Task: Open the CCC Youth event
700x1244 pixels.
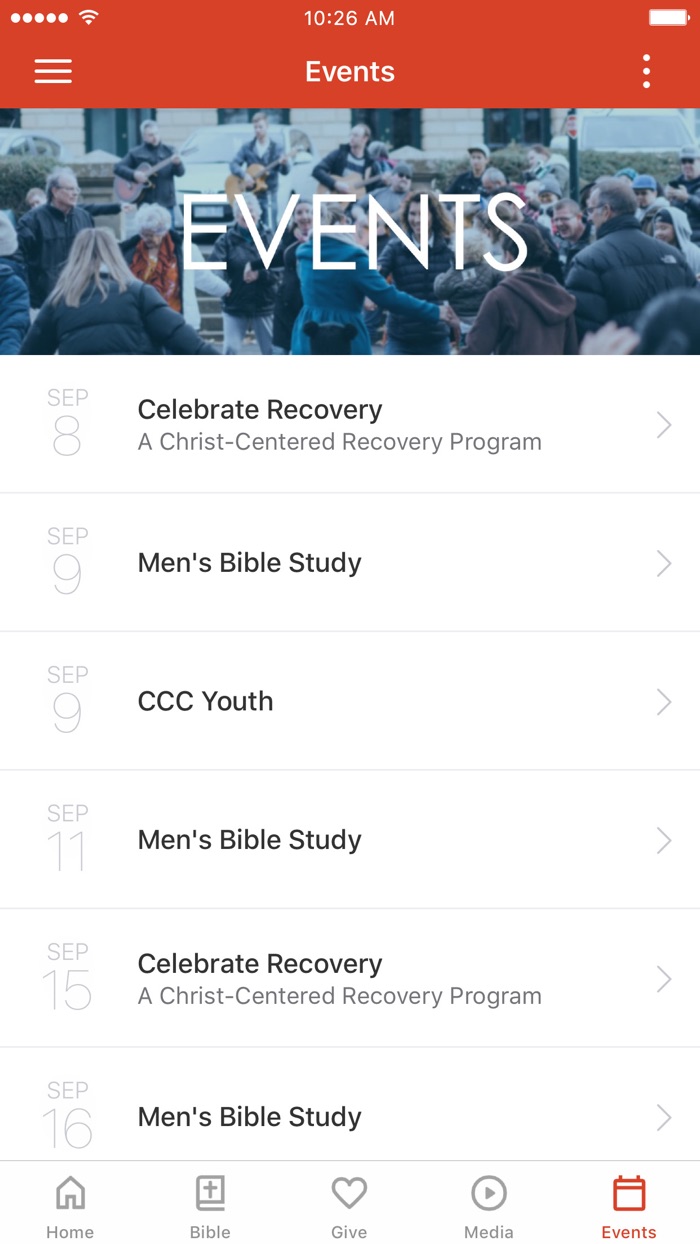Action: [x=350, y=701]
